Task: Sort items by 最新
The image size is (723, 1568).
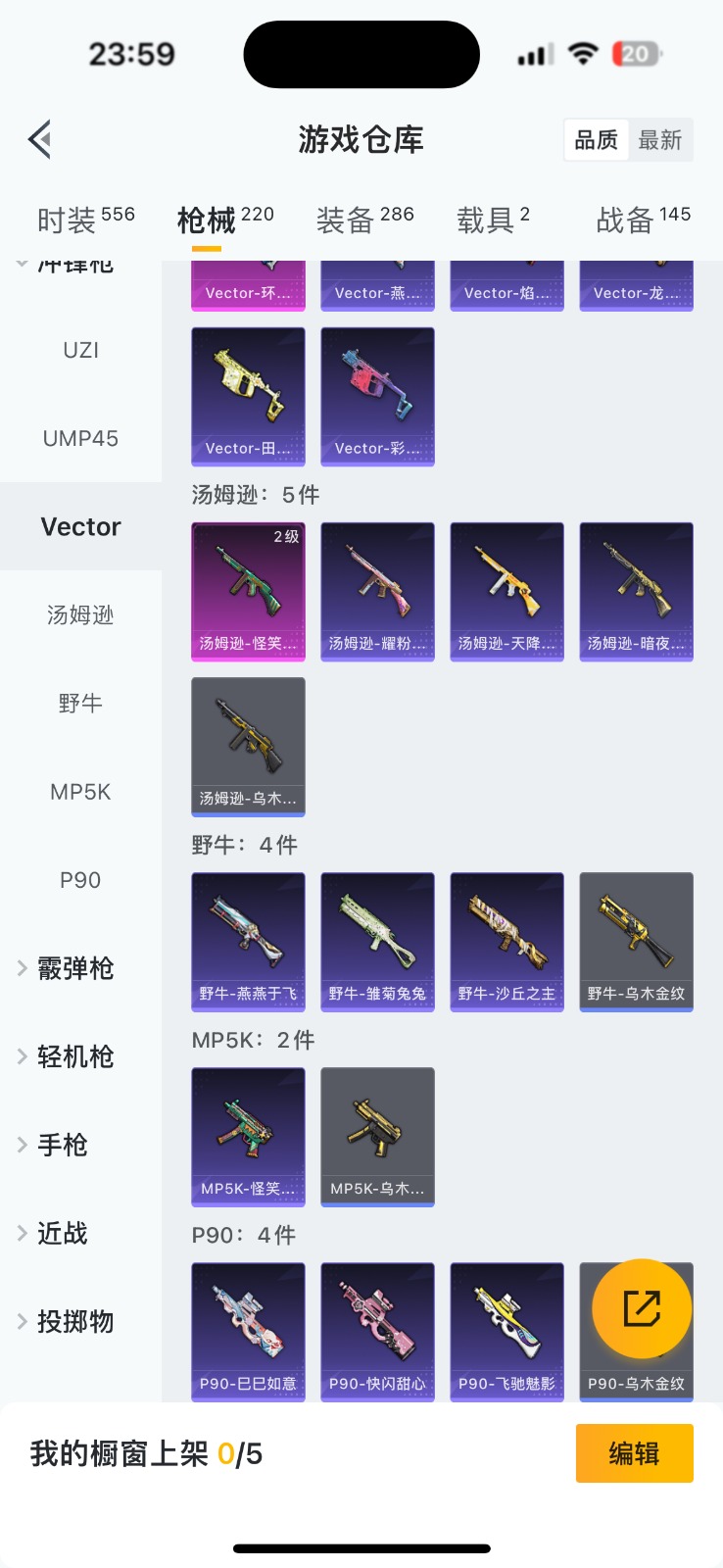Action: (x=659, y=140)
